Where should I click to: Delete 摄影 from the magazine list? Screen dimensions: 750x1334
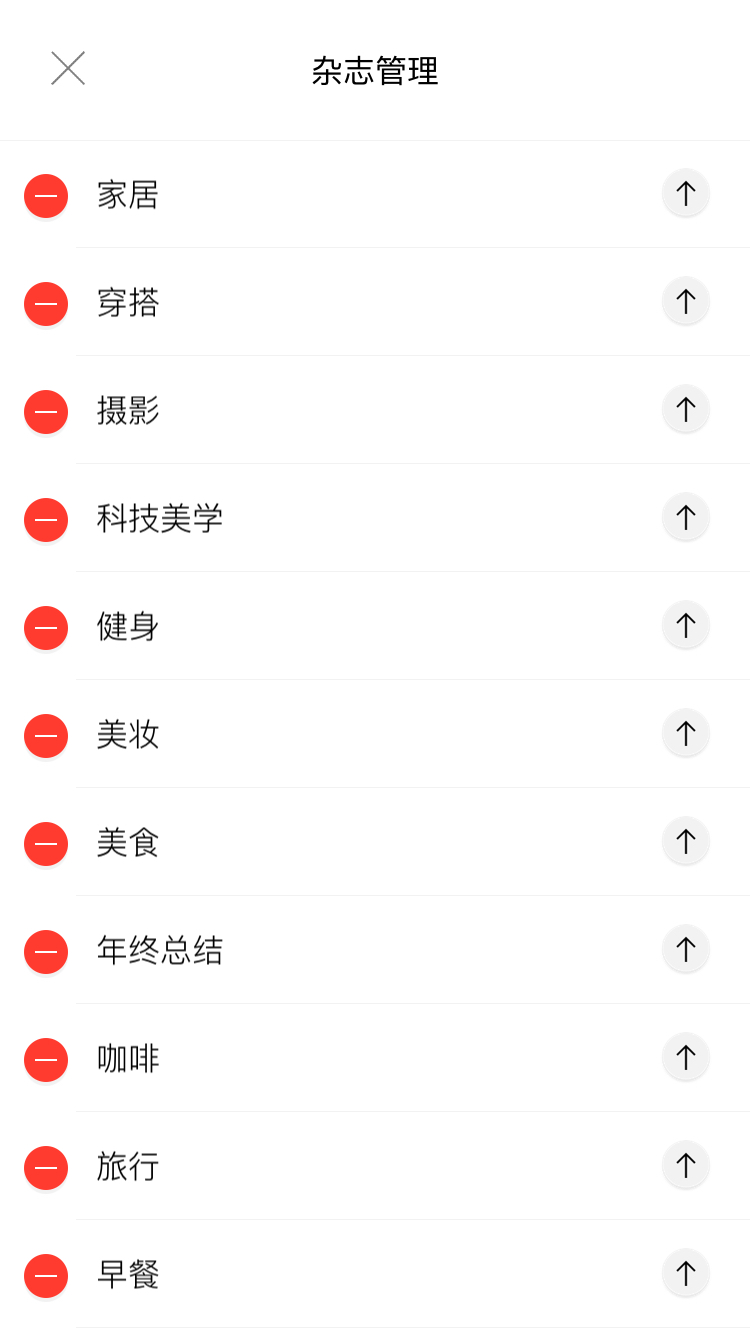point(46,412)
